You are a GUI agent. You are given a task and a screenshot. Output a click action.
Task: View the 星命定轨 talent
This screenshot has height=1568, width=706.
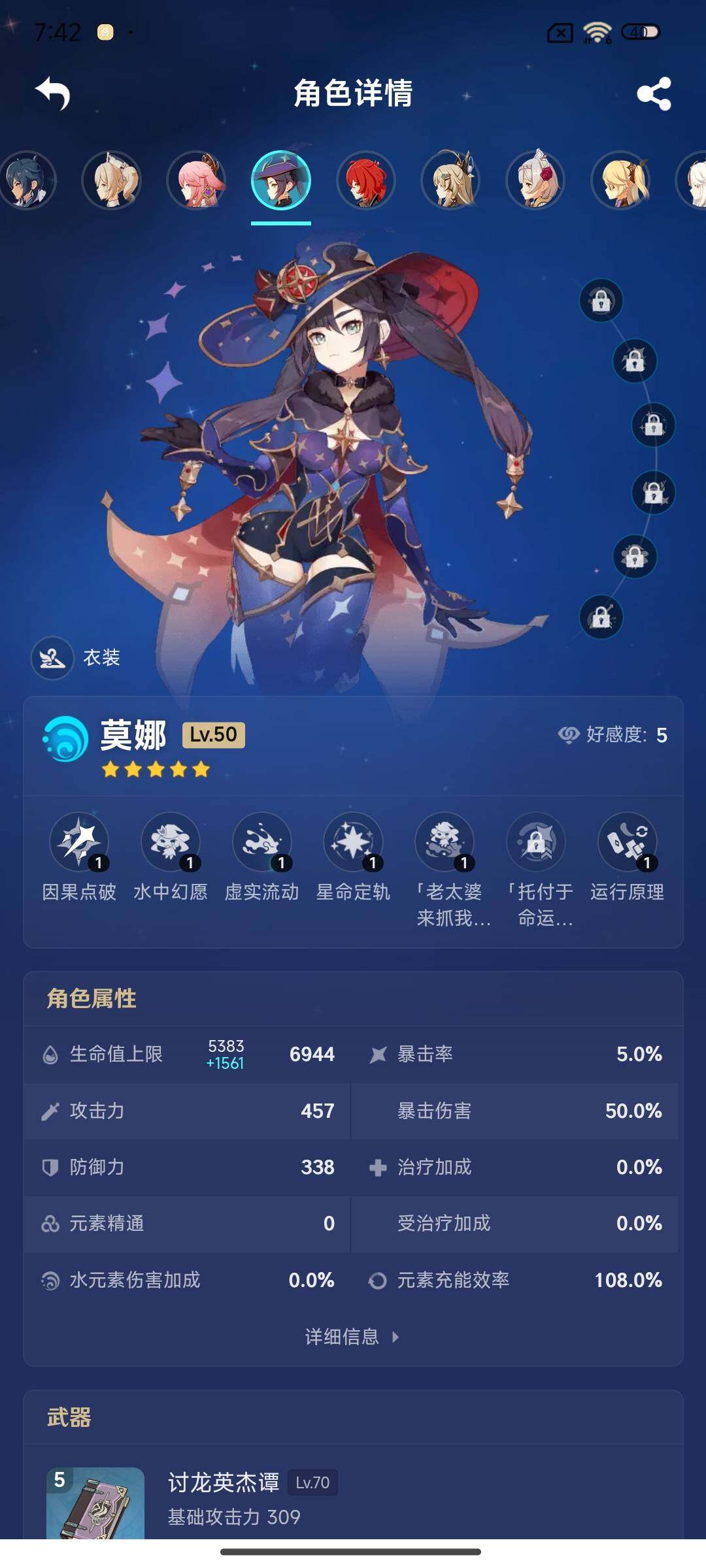353,842
